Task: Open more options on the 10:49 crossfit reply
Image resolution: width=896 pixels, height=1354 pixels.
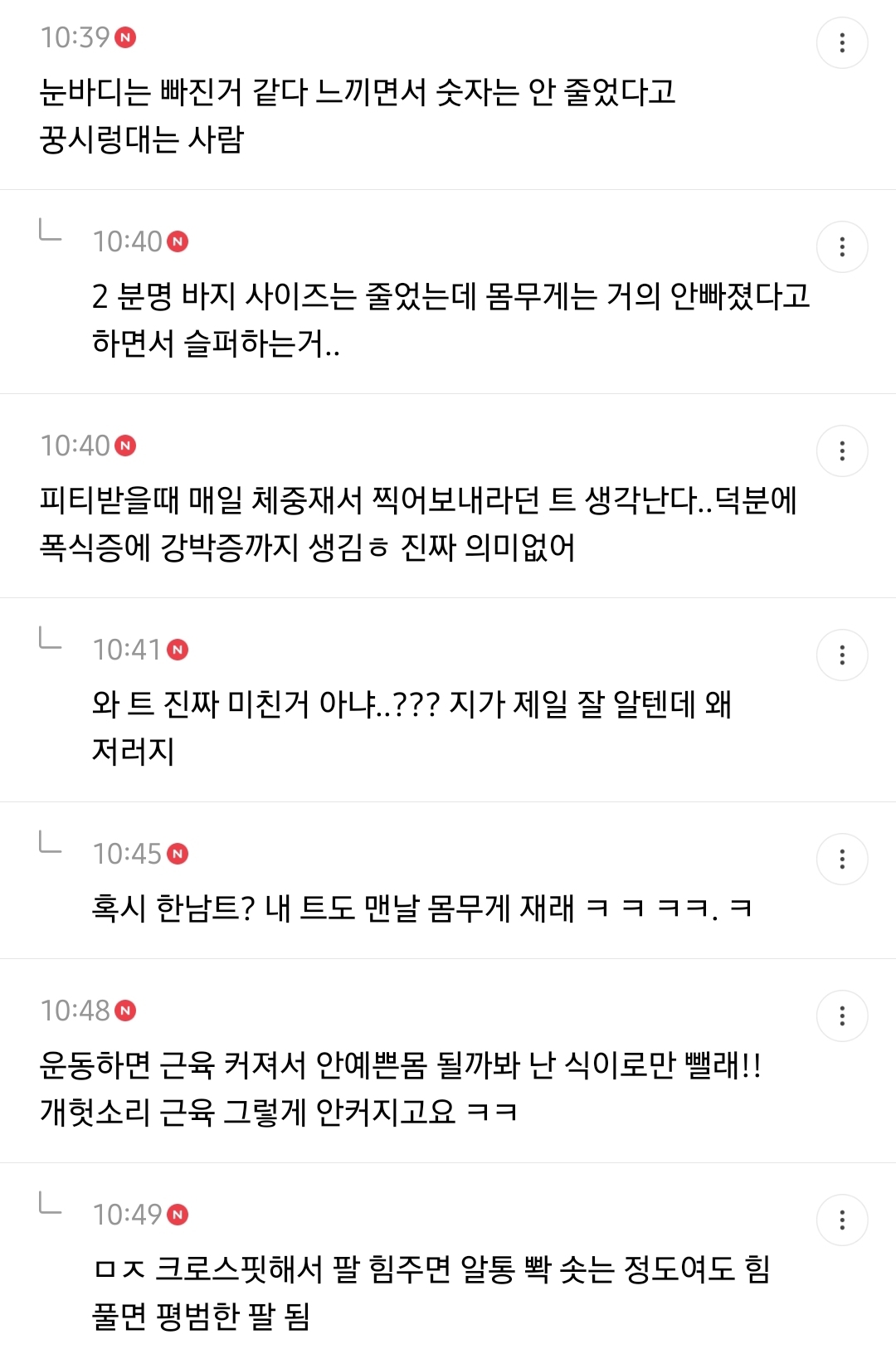Action: pyautogui.click(x=842, y=1220)
